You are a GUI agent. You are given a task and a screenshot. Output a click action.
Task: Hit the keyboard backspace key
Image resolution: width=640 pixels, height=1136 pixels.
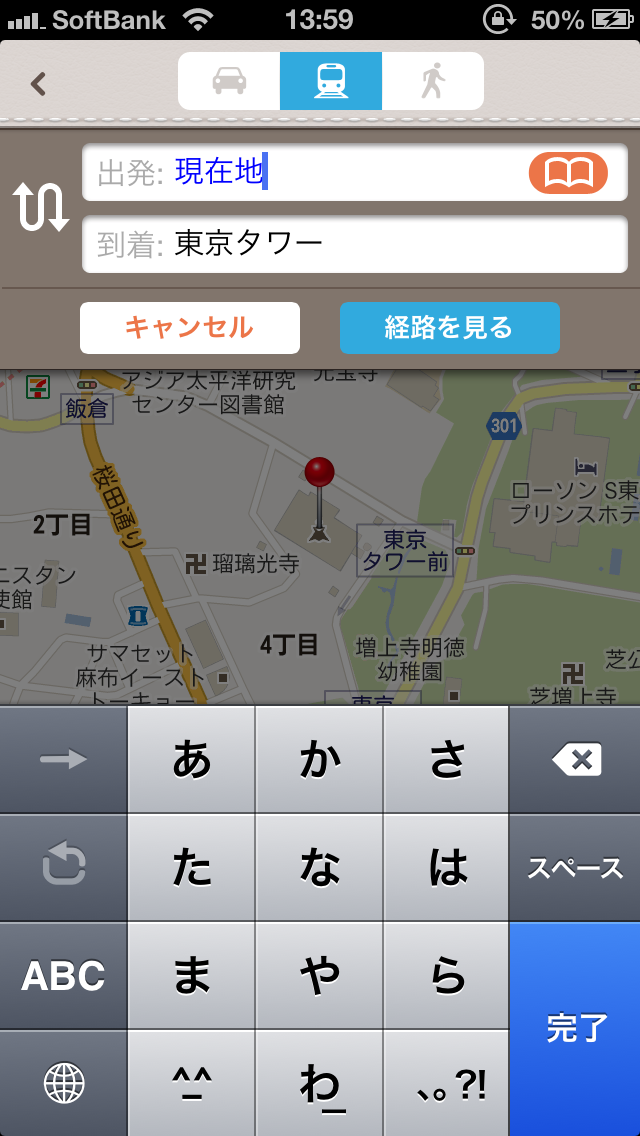(x=575, y=759)
